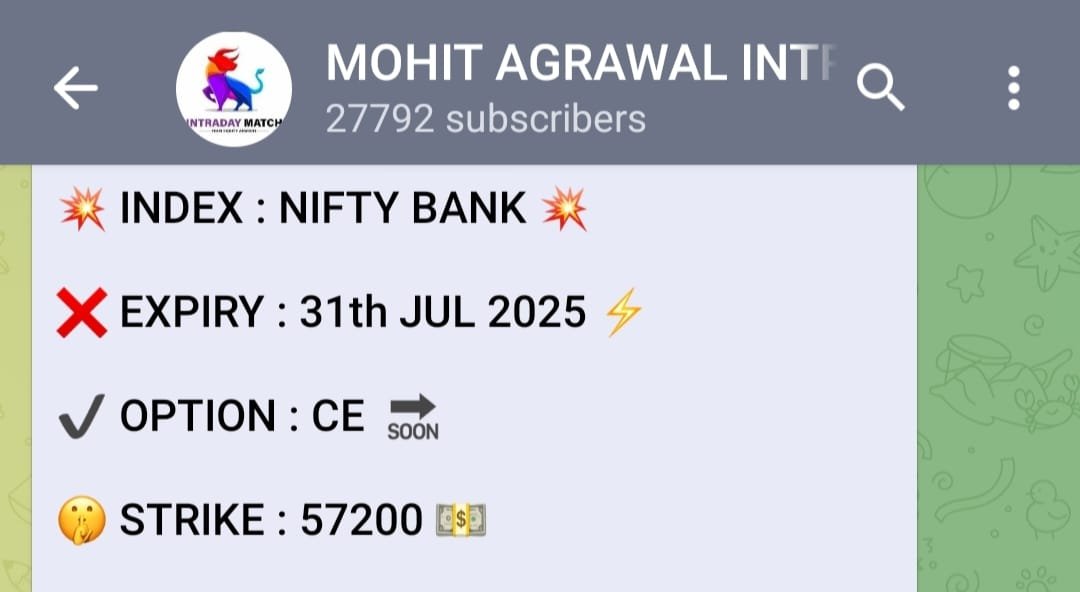Search within this channel
This screenshot has width=1080, height=592.
[x=880, y=89]
